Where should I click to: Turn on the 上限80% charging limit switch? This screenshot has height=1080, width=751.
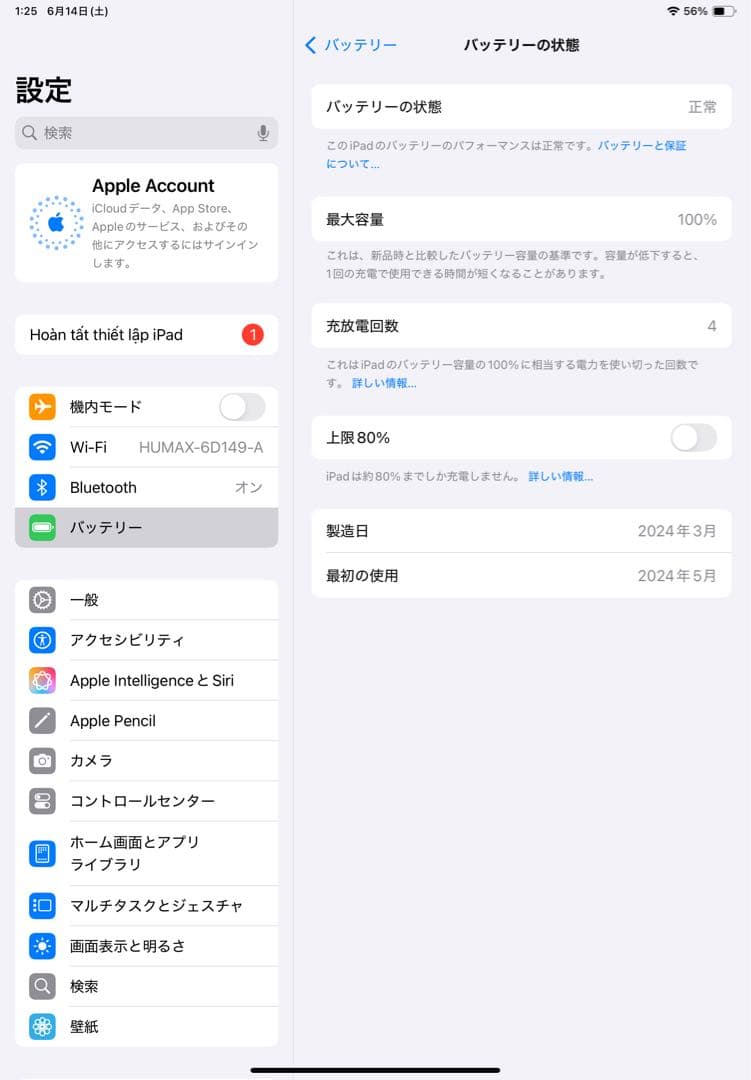point(693,438)
